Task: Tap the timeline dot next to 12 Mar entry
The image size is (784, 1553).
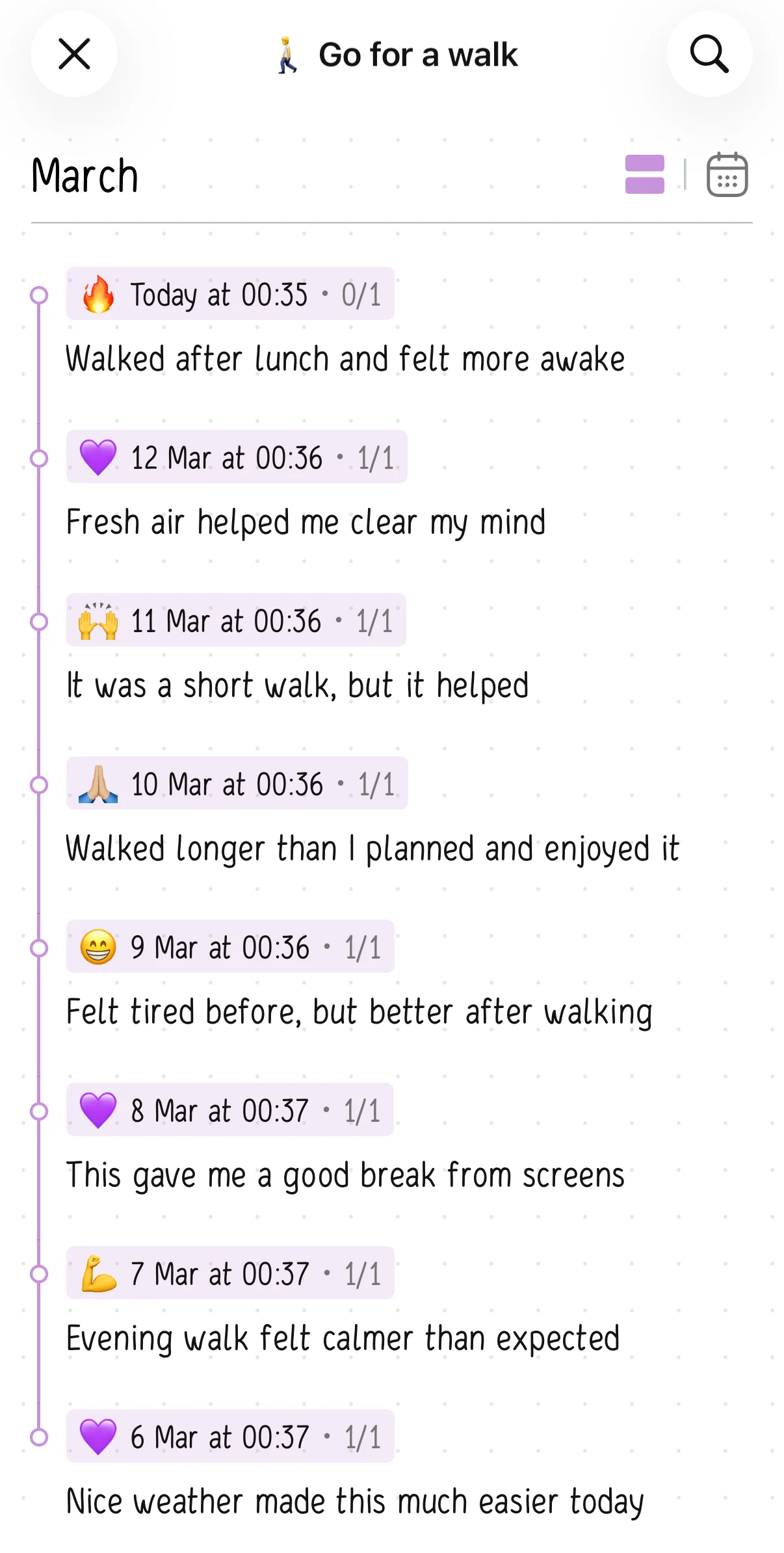Action: (40, 458)
